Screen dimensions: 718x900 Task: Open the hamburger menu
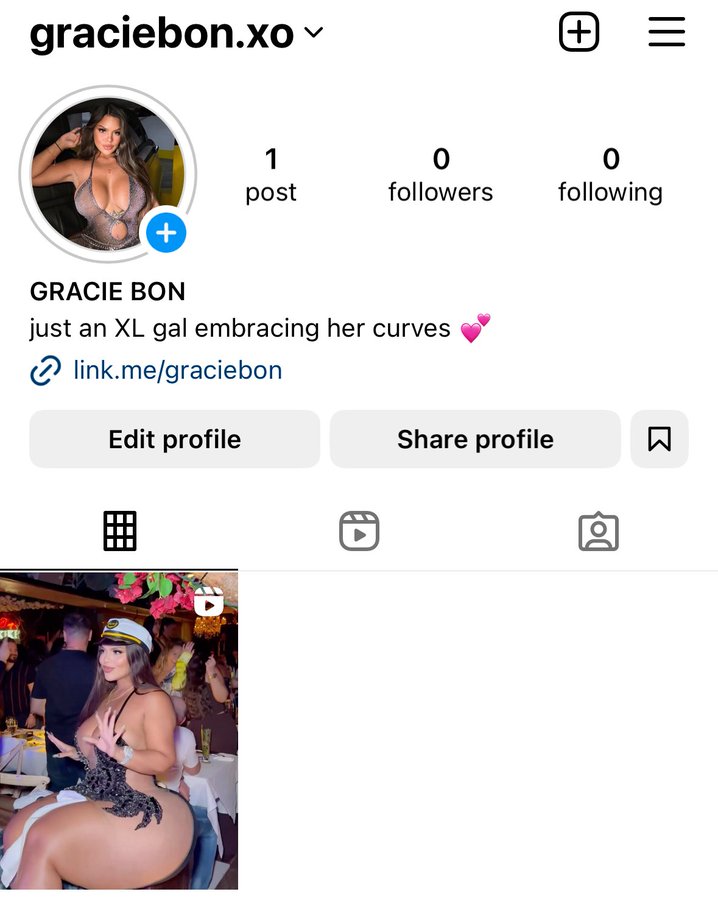666,33
